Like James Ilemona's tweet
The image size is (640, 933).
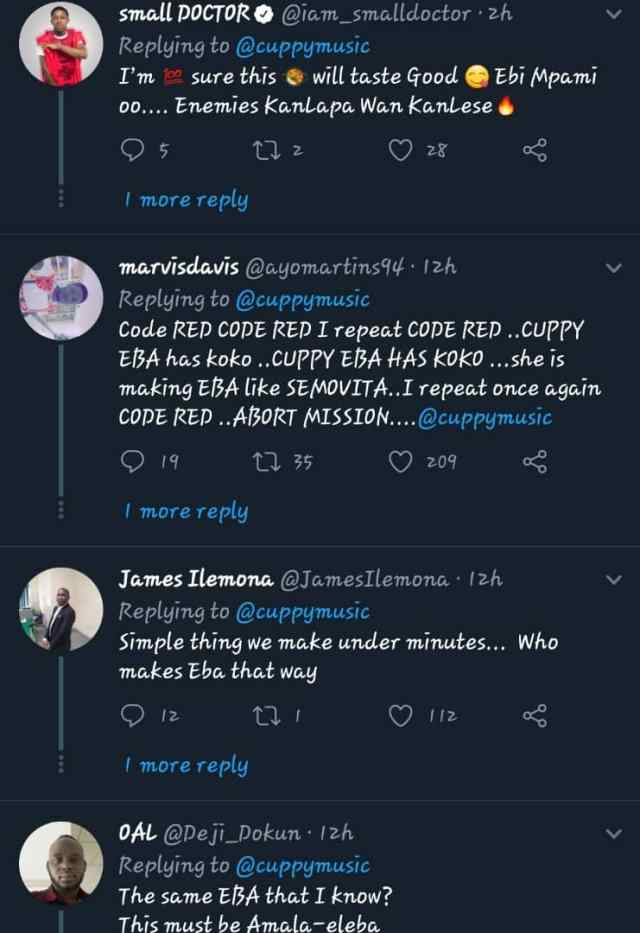tap(400, 716)
